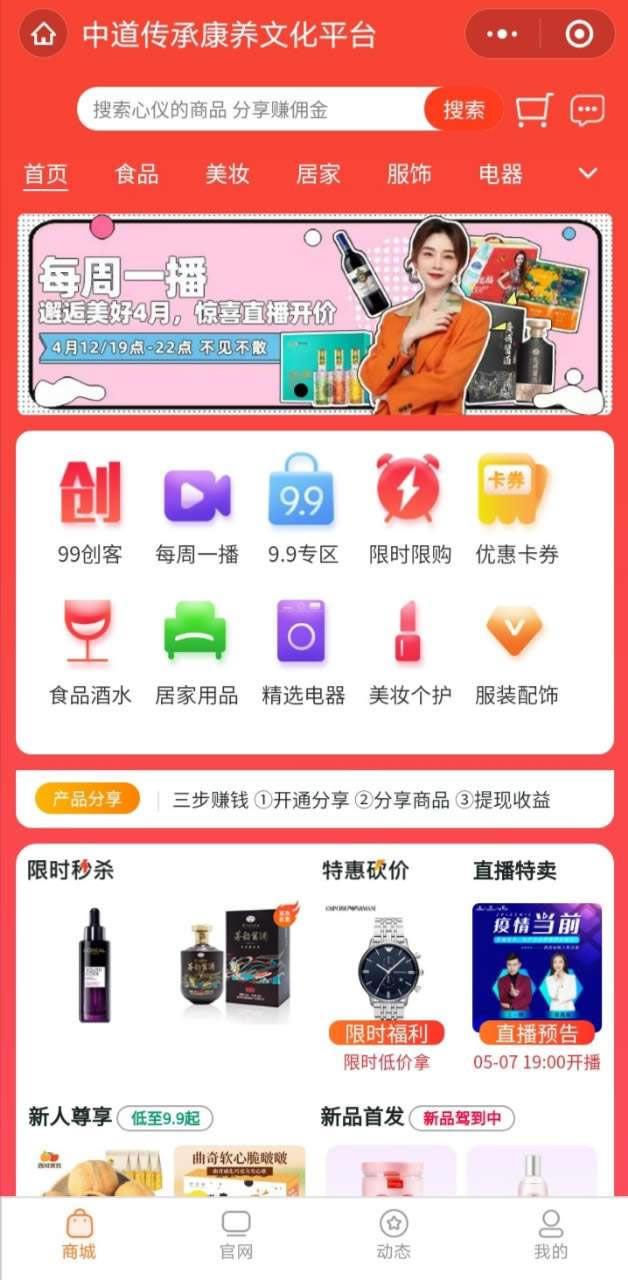Viewport: 628px width, 1280px height.
Task: Switch to the 美妆 tab
Action: tap(227, 174)
